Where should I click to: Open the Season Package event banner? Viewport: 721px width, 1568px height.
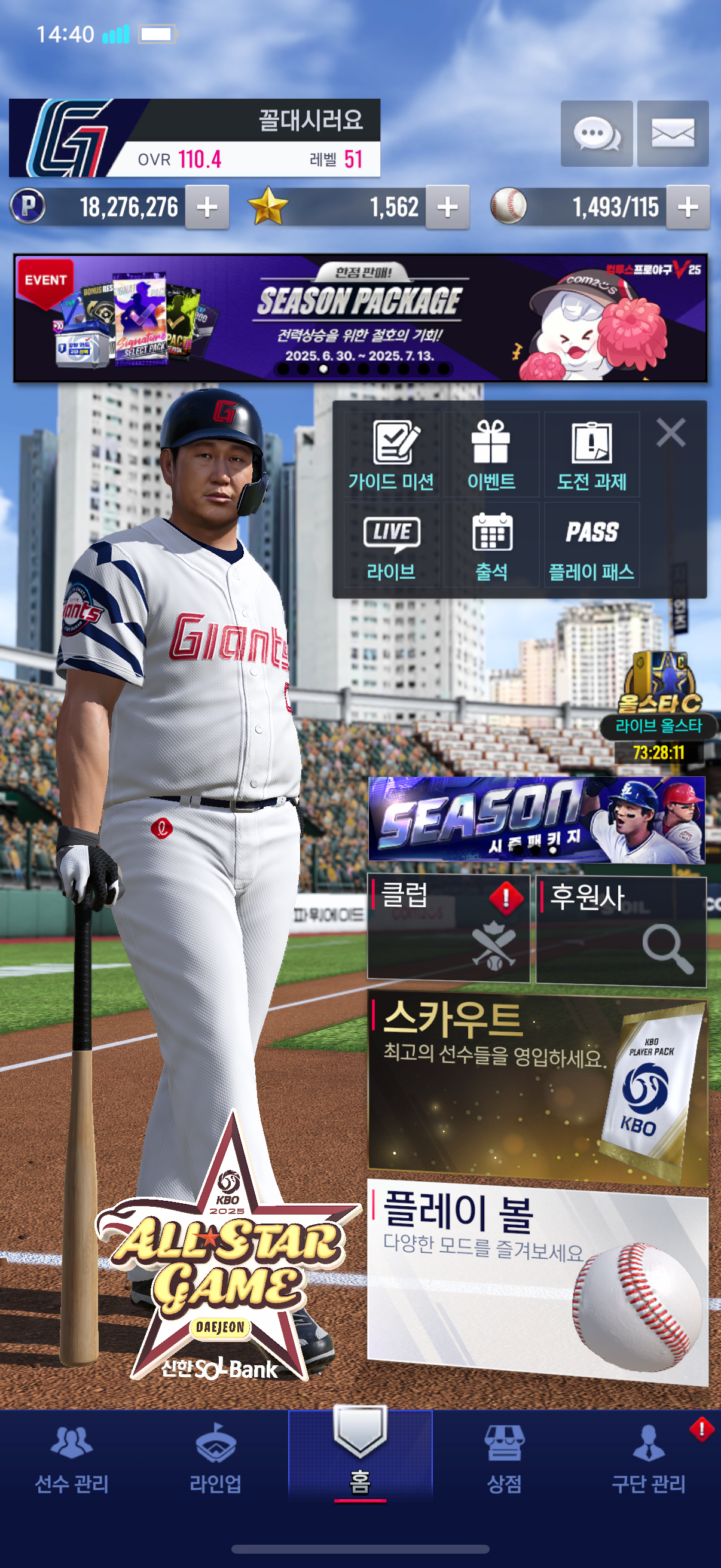[x=360, y=318]
